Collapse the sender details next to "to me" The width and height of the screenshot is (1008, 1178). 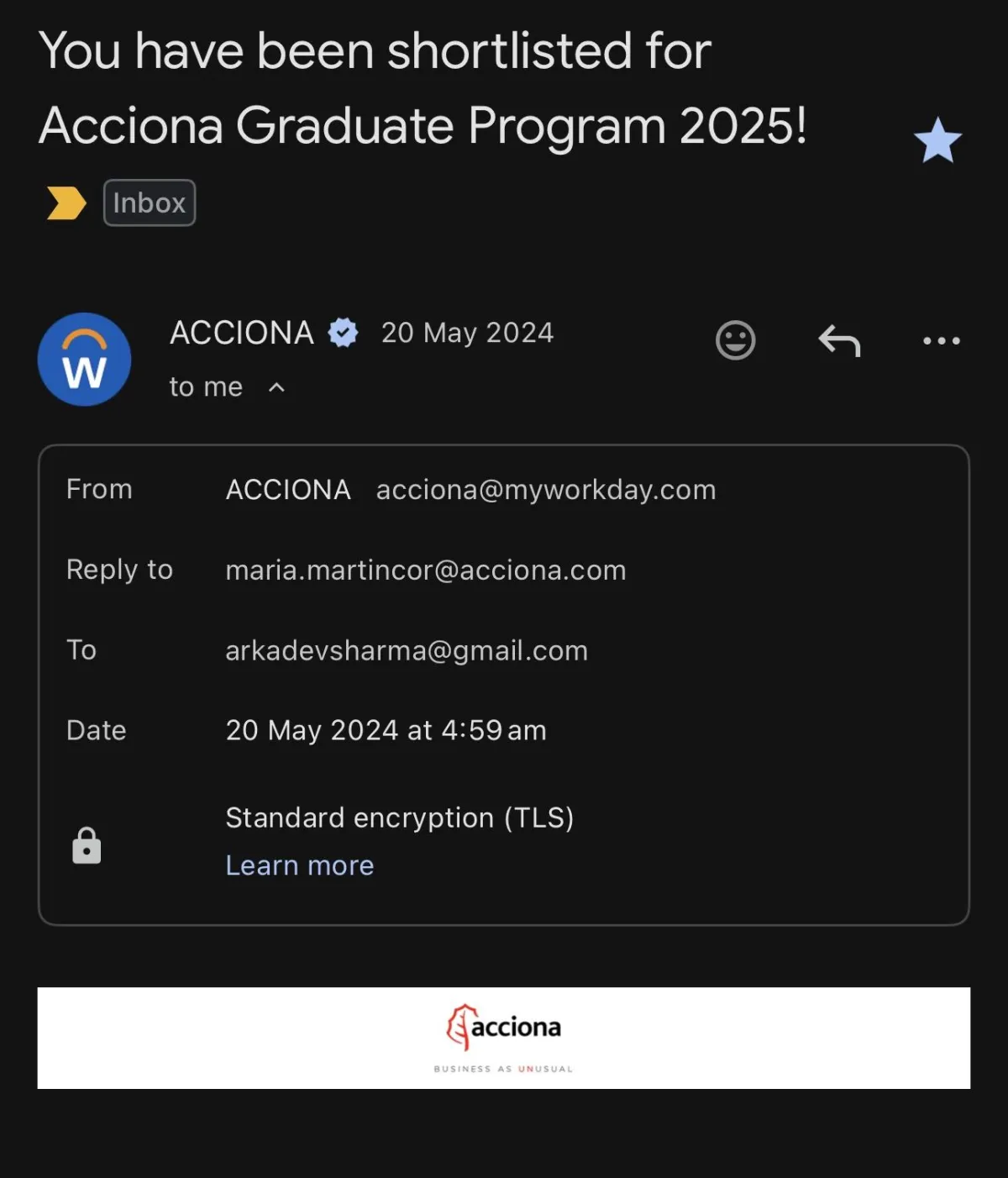(x=276, y=387)
